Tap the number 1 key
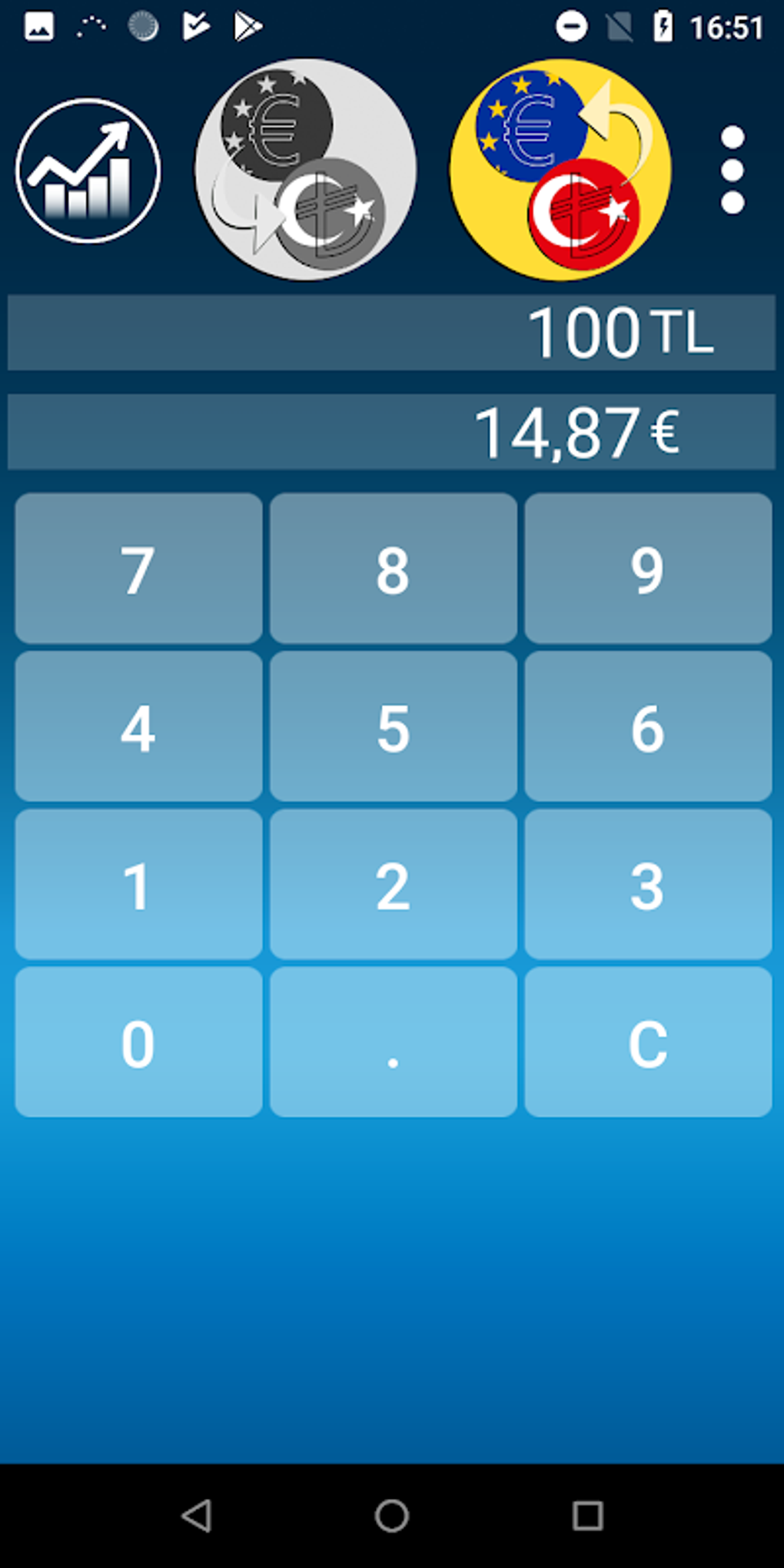This screenshot has width=784, height=1568. click(138, 885)
